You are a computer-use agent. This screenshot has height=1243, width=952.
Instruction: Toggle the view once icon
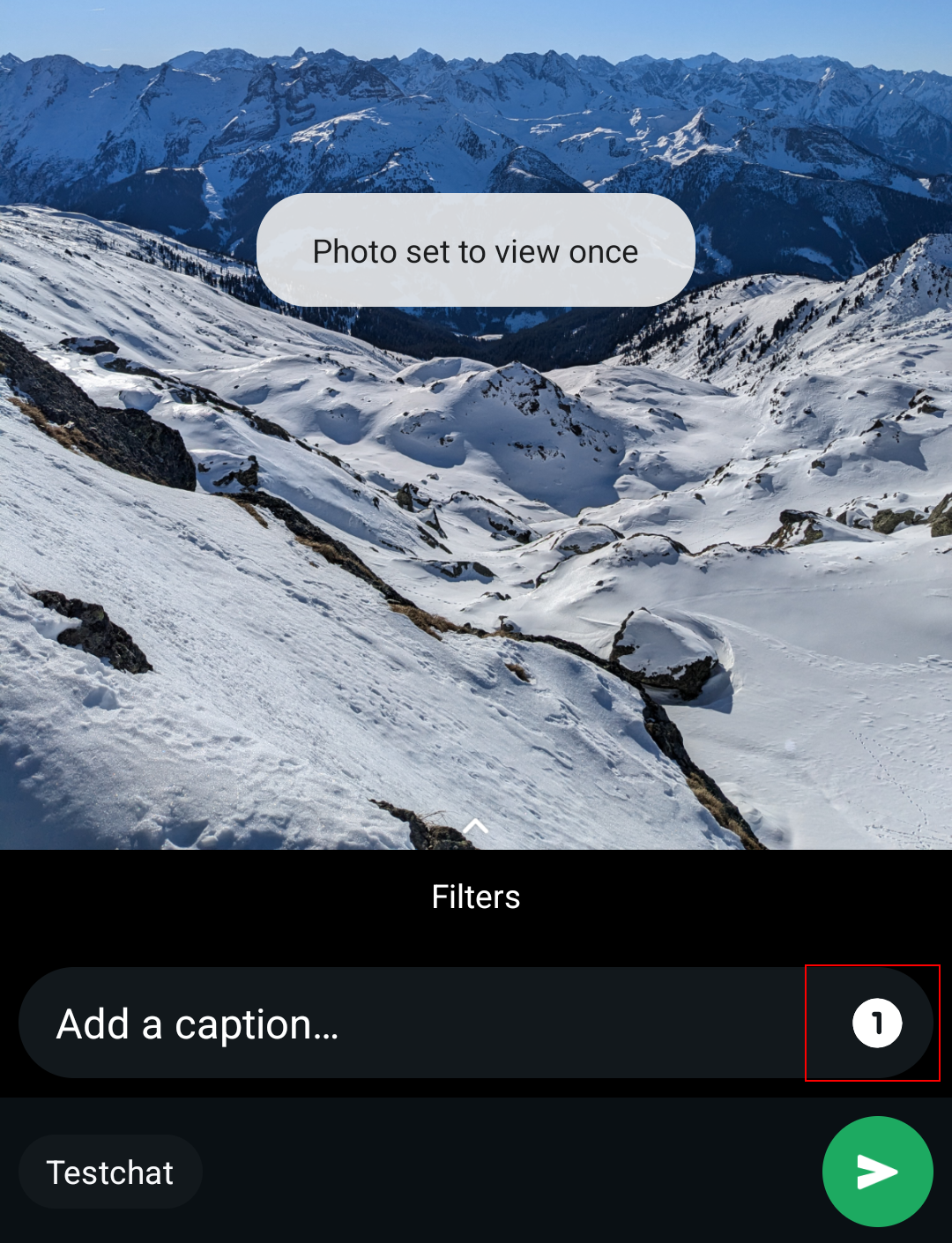click(x=876, y=1023)
